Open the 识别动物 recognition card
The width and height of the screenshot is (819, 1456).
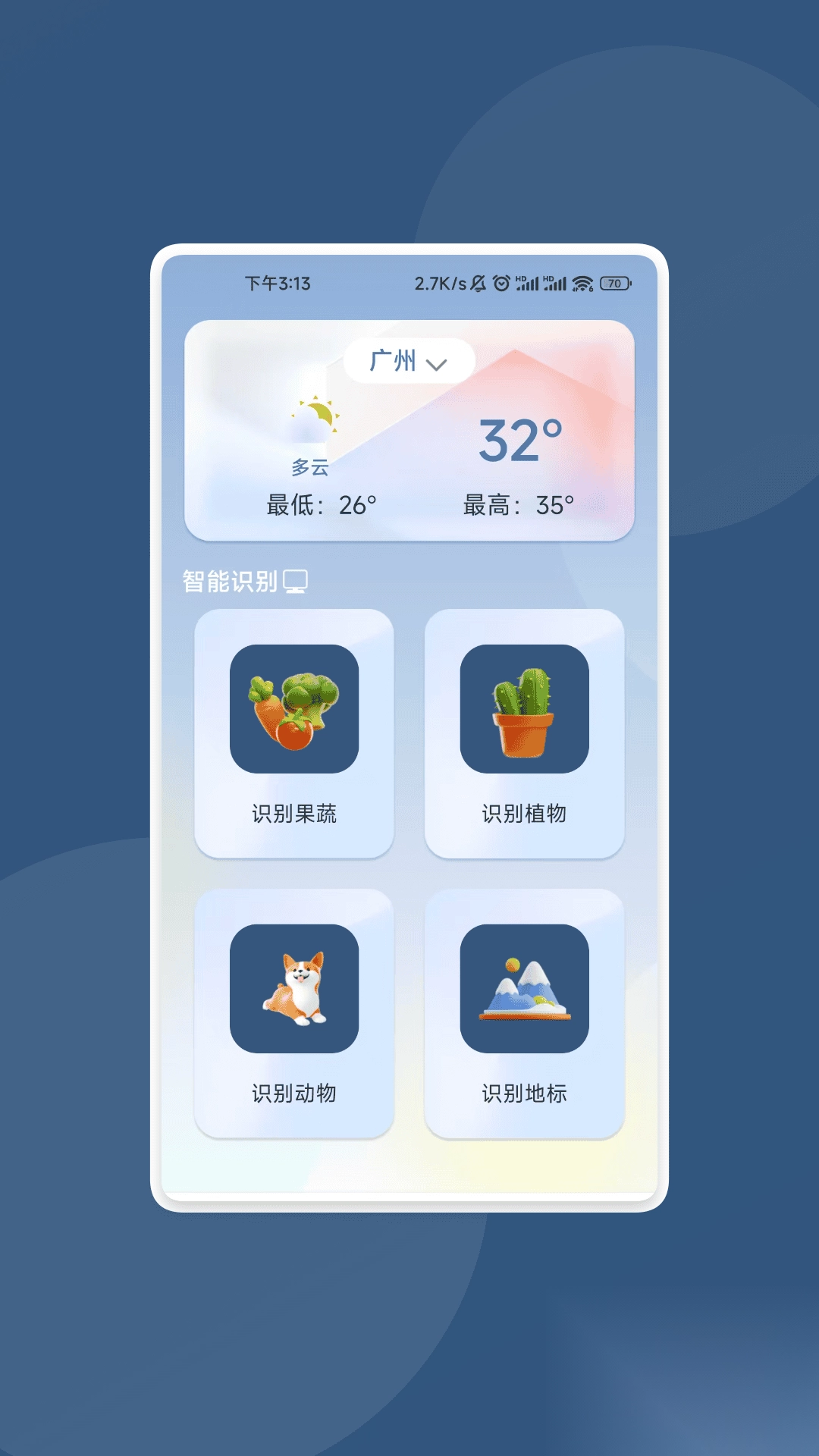[295, 1093]
